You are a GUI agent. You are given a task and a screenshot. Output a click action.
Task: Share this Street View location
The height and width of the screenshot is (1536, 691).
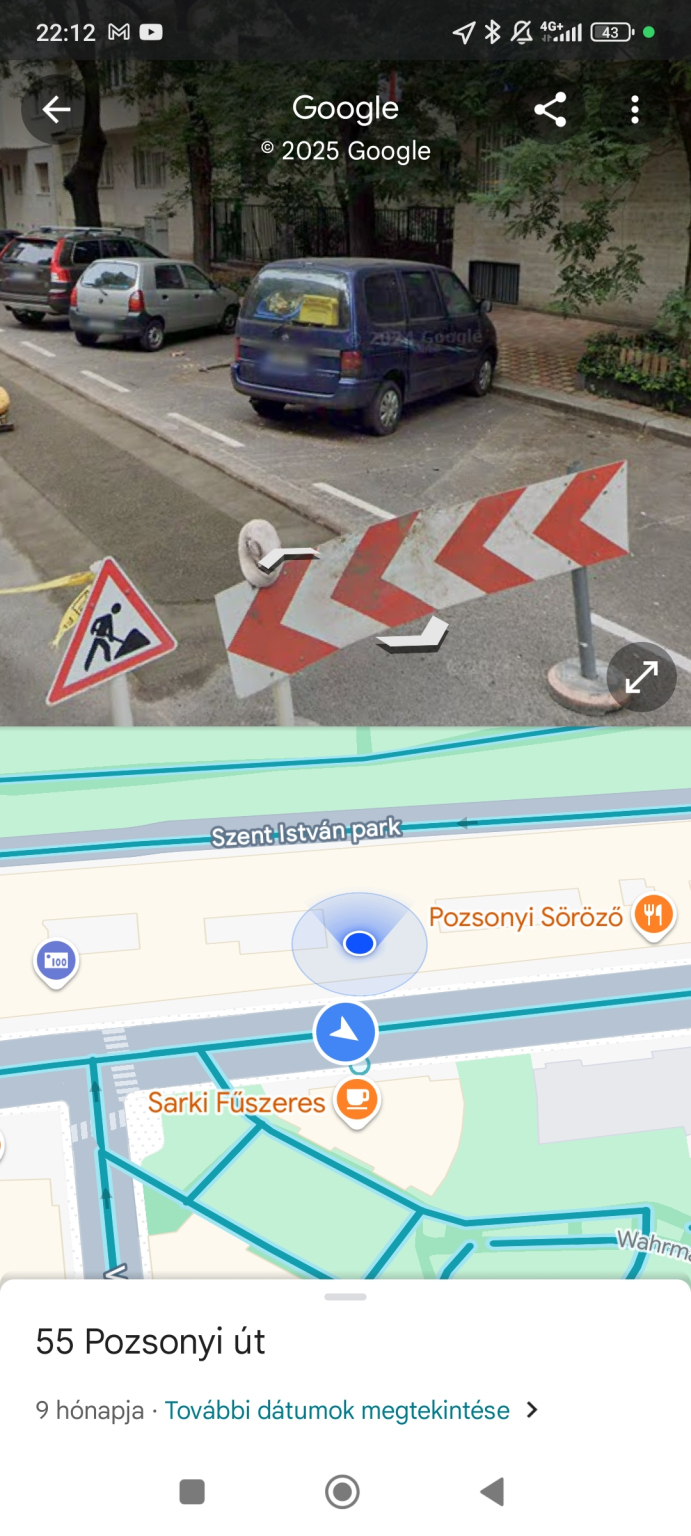pos(550,109)
